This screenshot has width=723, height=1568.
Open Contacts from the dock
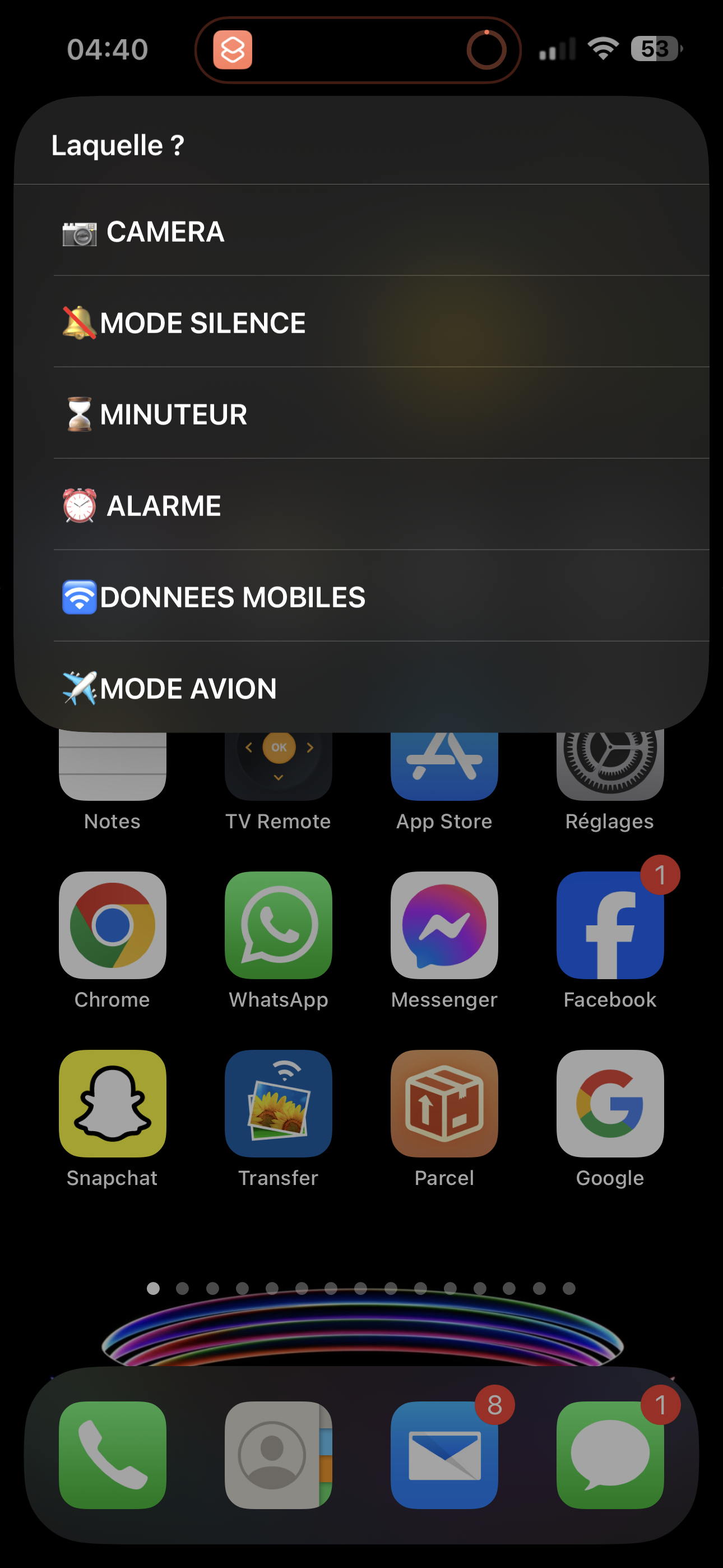click(x=278, y=1455)
